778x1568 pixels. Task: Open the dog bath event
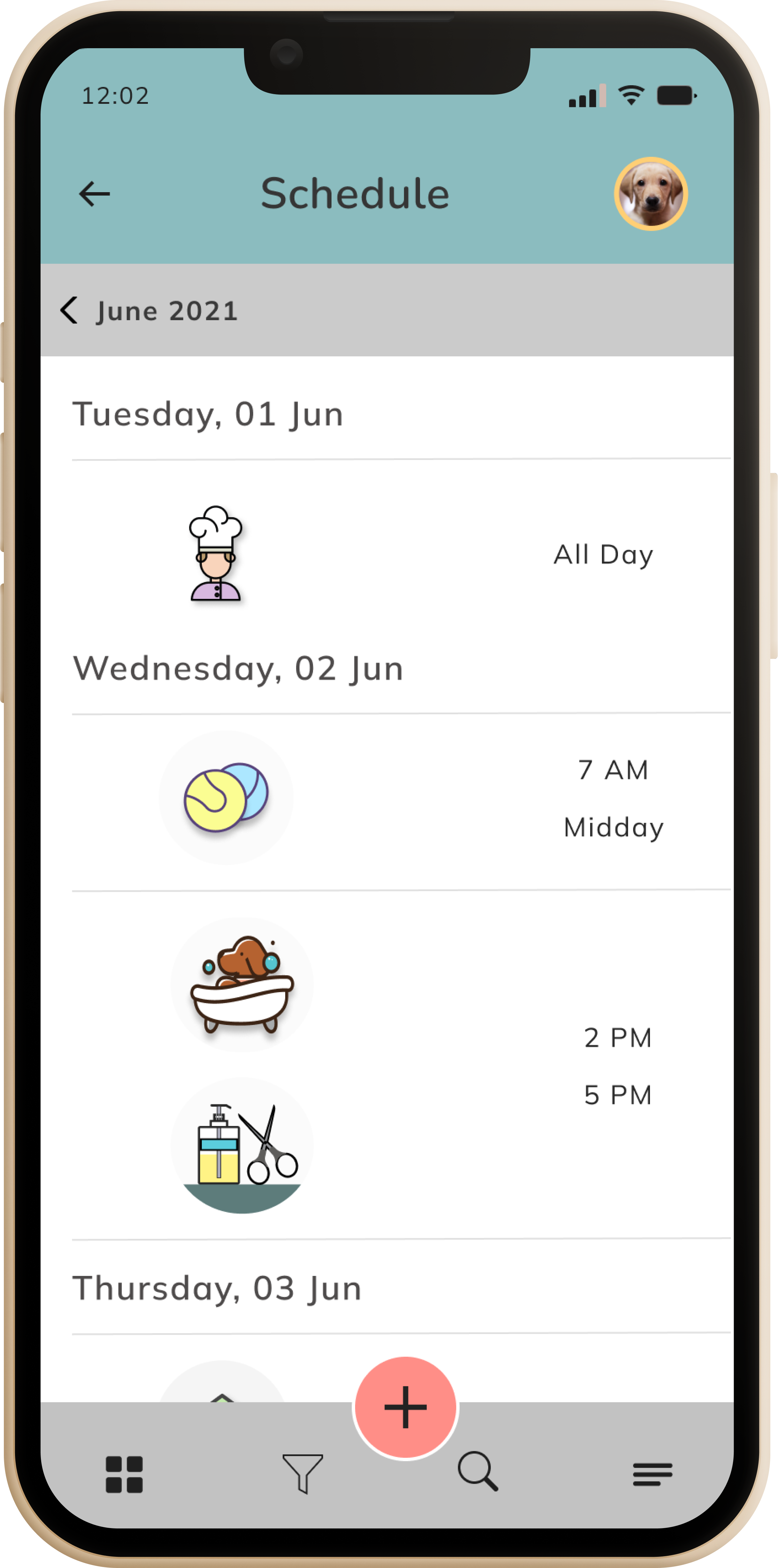tap(242, 984)
